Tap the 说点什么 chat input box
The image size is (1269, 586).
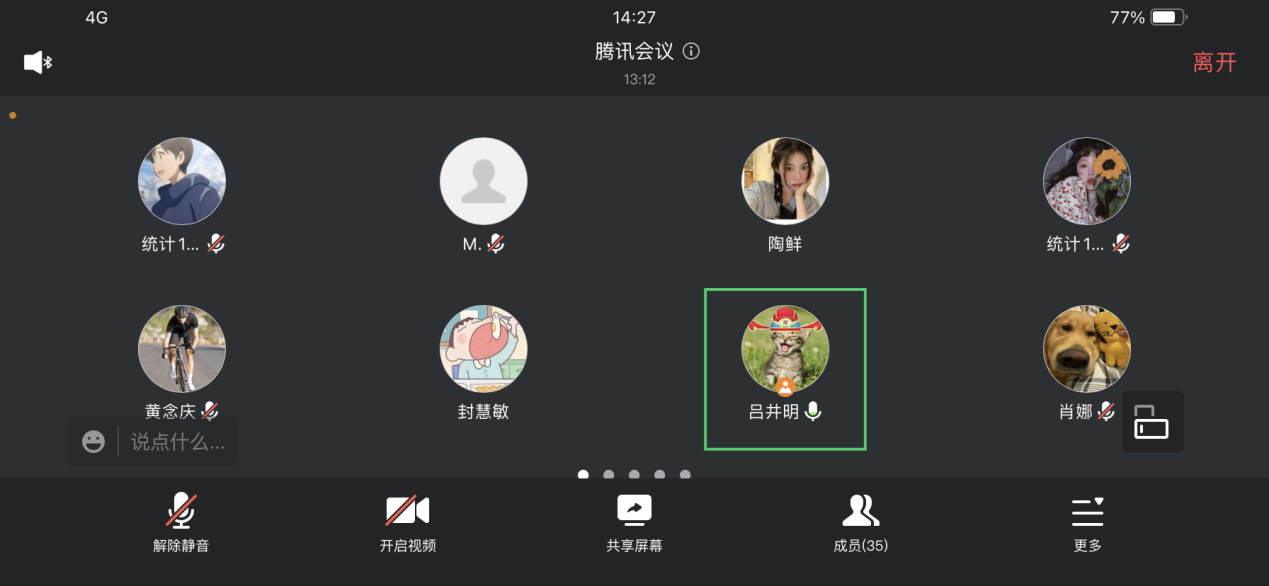tap(177, 442)
